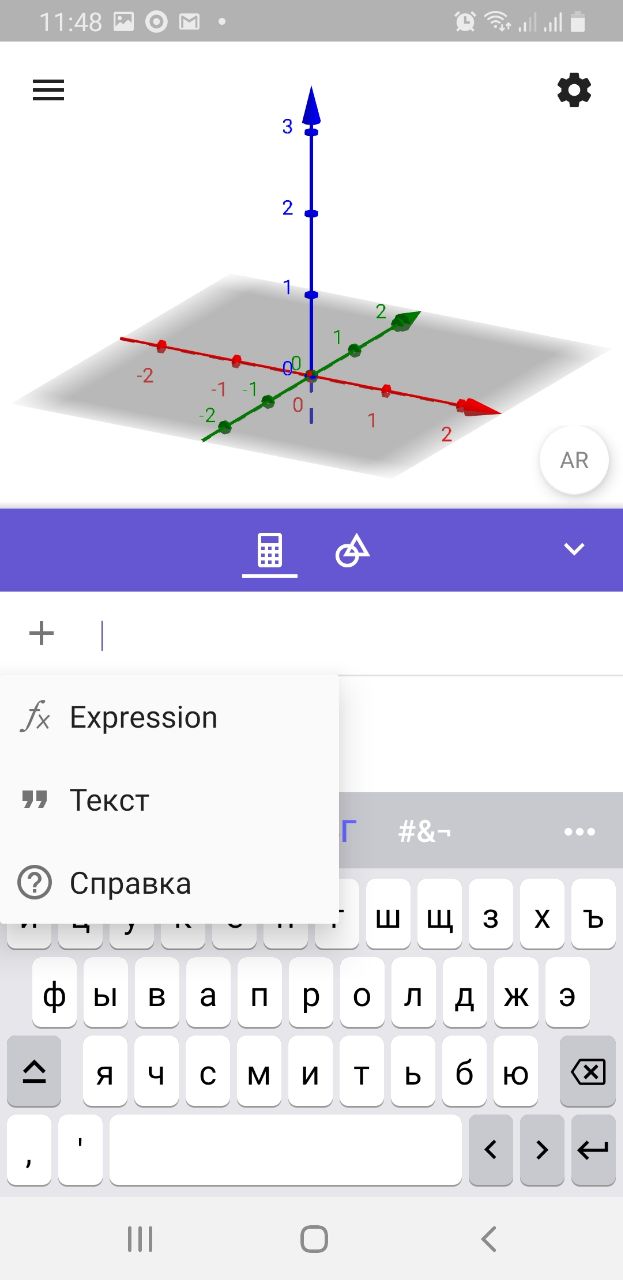623x1280 pixels.
Task: Activate the AR view button
Action: 574,461
